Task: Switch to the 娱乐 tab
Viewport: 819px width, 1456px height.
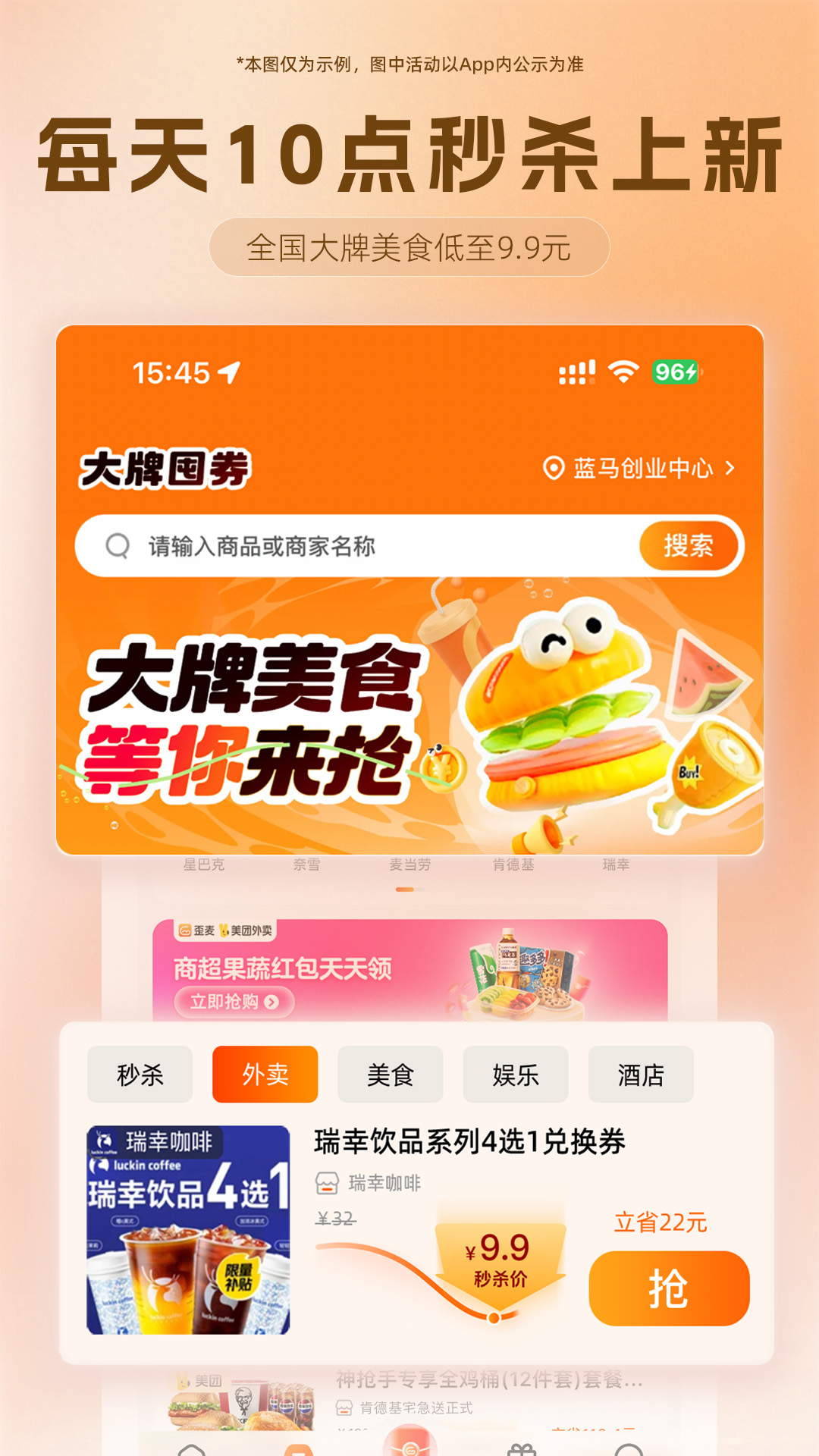Action: [516, 1075]
